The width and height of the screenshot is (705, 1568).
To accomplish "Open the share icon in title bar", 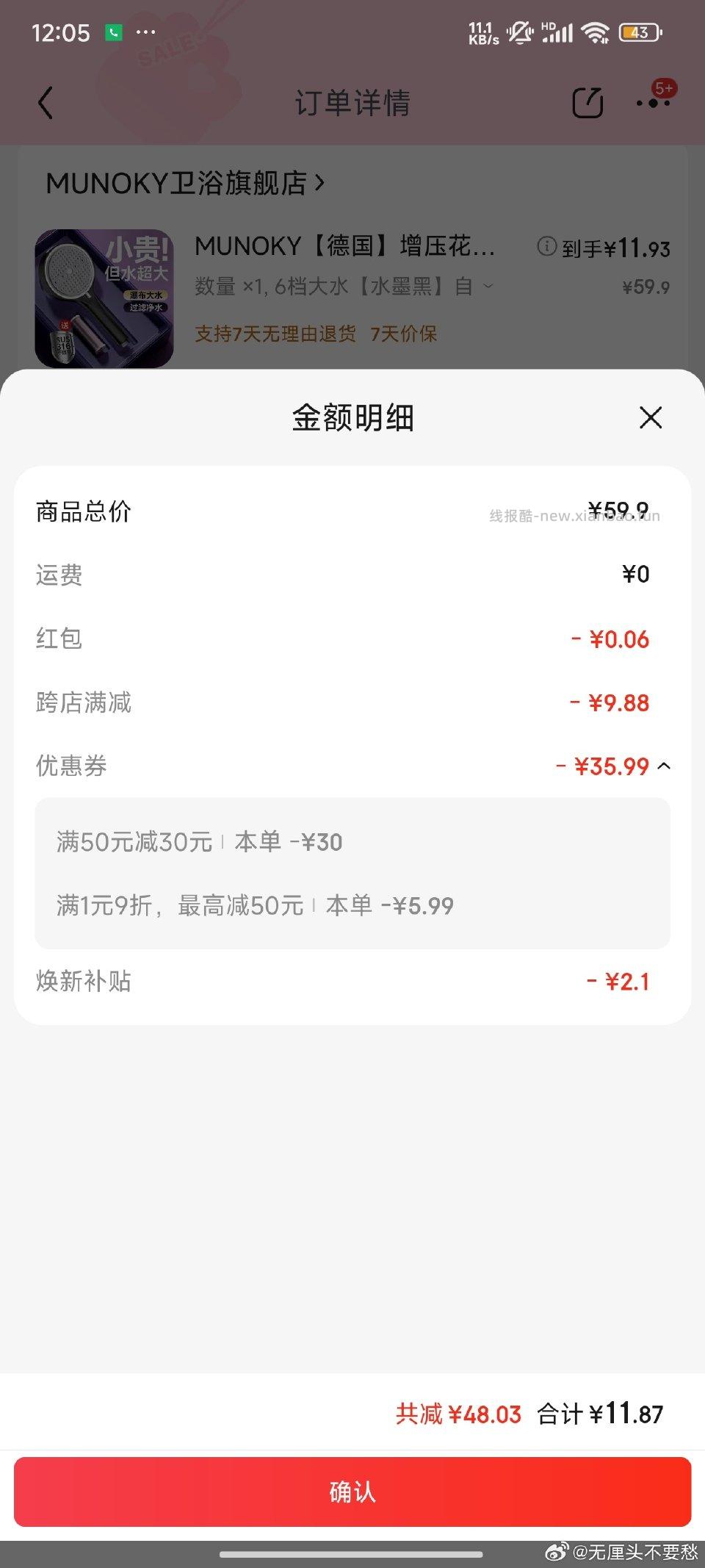I will [588, 102].
